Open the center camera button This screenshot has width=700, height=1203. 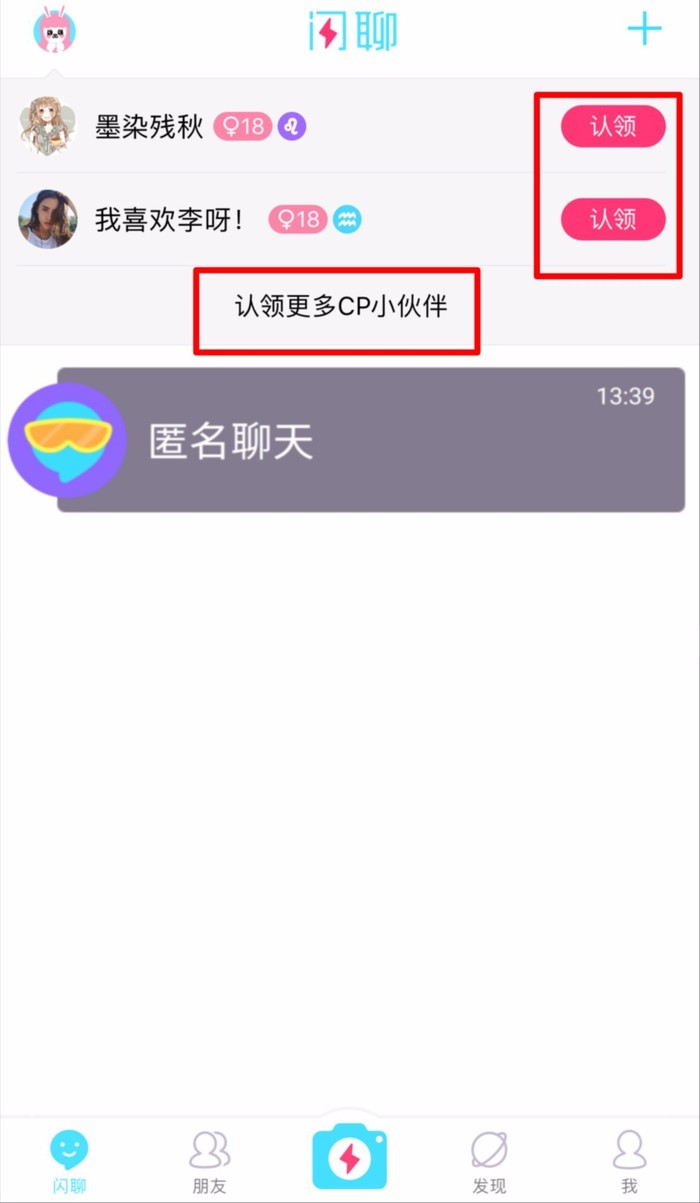coord(349,1157)
